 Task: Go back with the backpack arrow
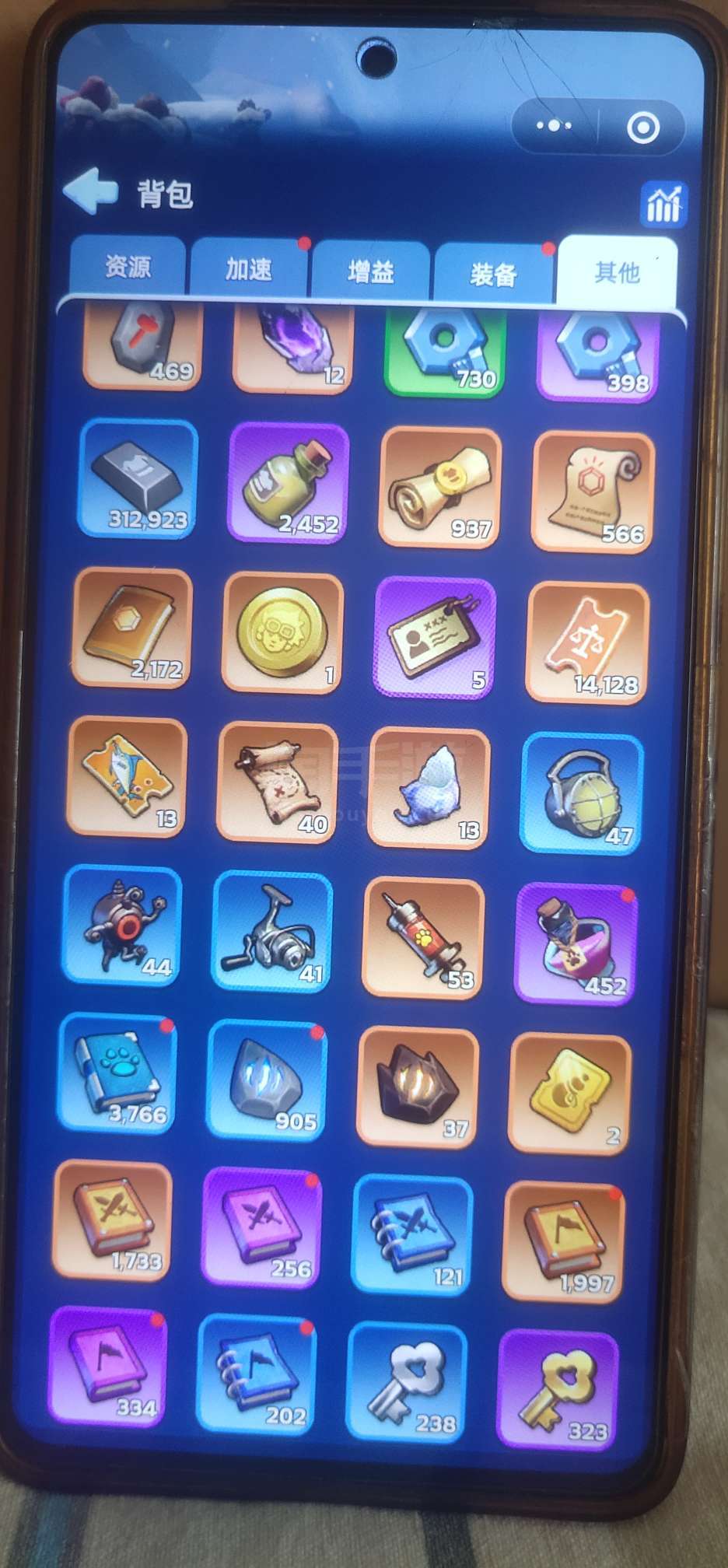[x=89, y=190]
